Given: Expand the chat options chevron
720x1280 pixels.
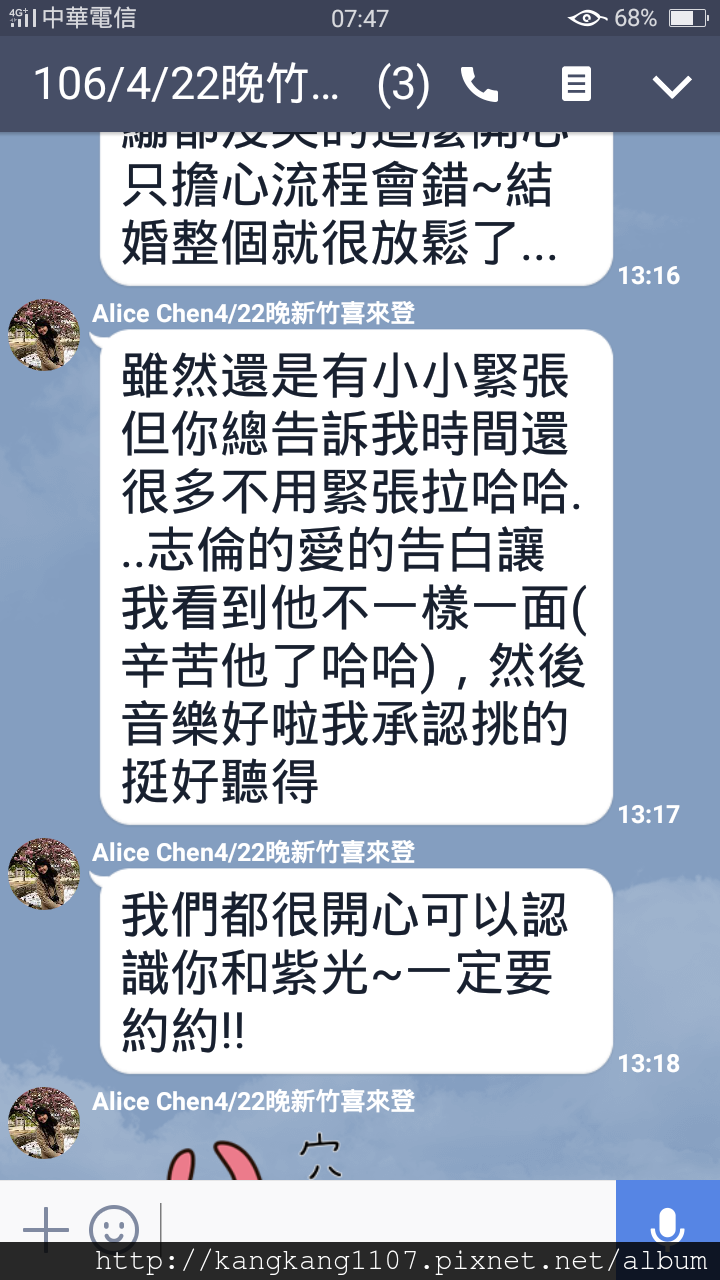Looking at the screenshot, I should (x=672, y=86).
